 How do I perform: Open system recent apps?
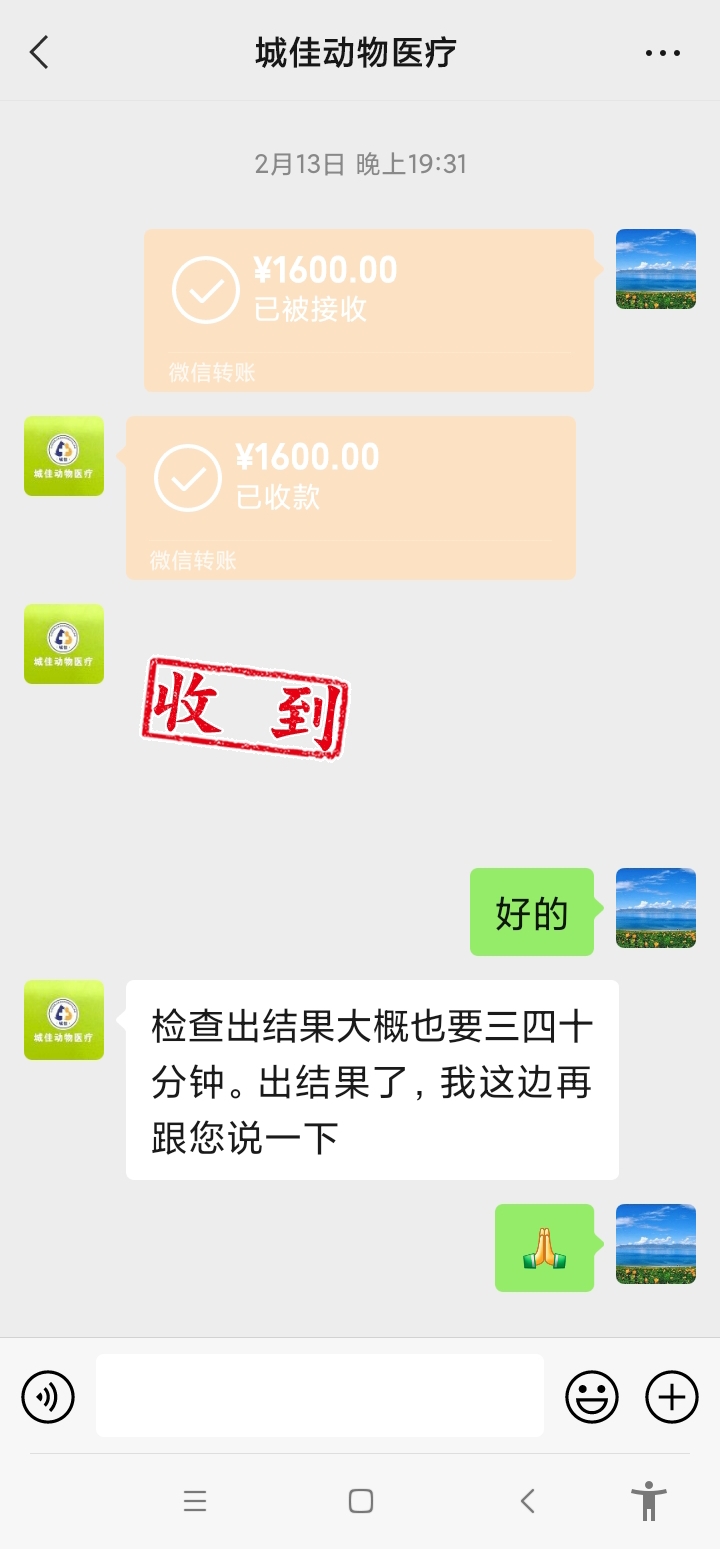pos(195,1501)
